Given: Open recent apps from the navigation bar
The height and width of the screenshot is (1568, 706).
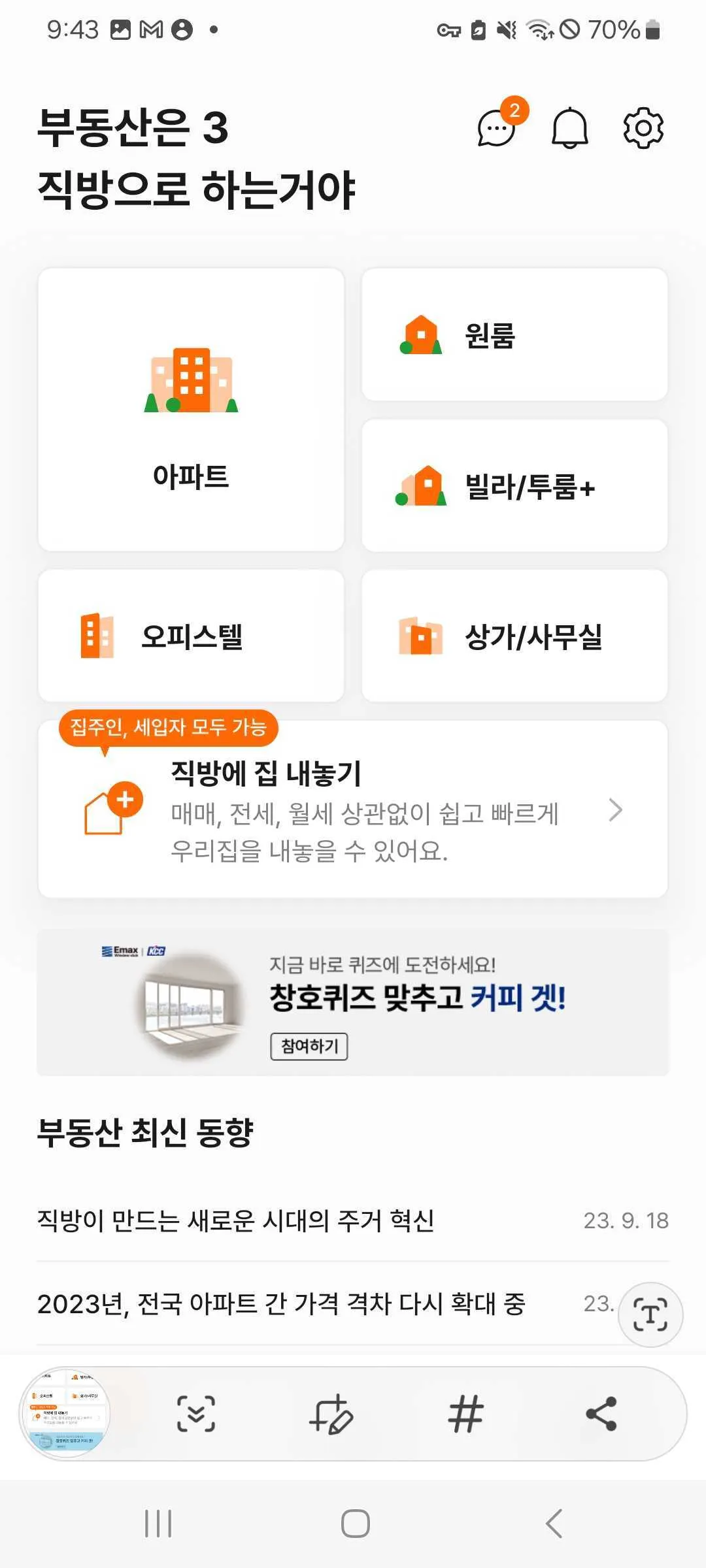Looking at the screenshot, I should click(x=158, y=1524).
